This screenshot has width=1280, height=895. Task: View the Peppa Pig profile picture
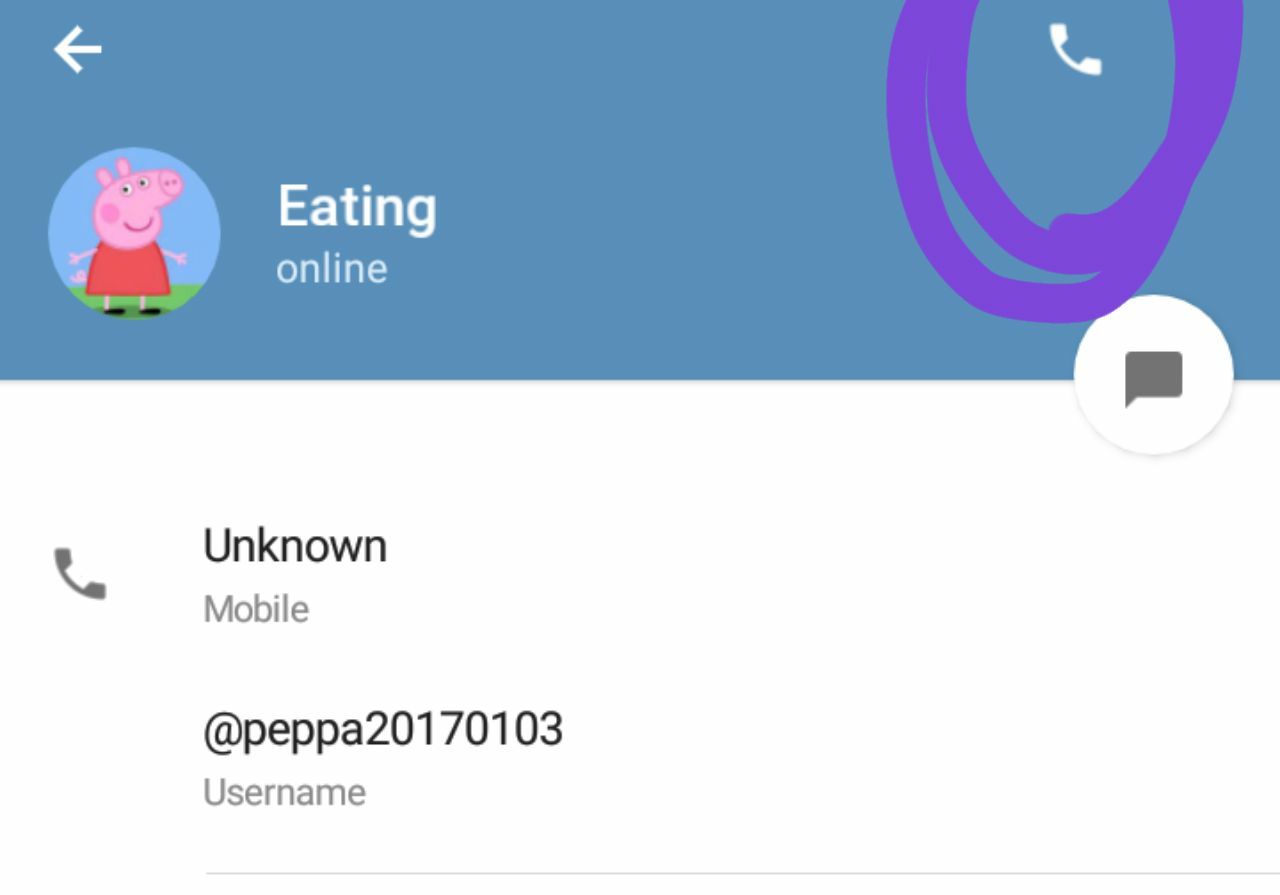coord(134,234)
